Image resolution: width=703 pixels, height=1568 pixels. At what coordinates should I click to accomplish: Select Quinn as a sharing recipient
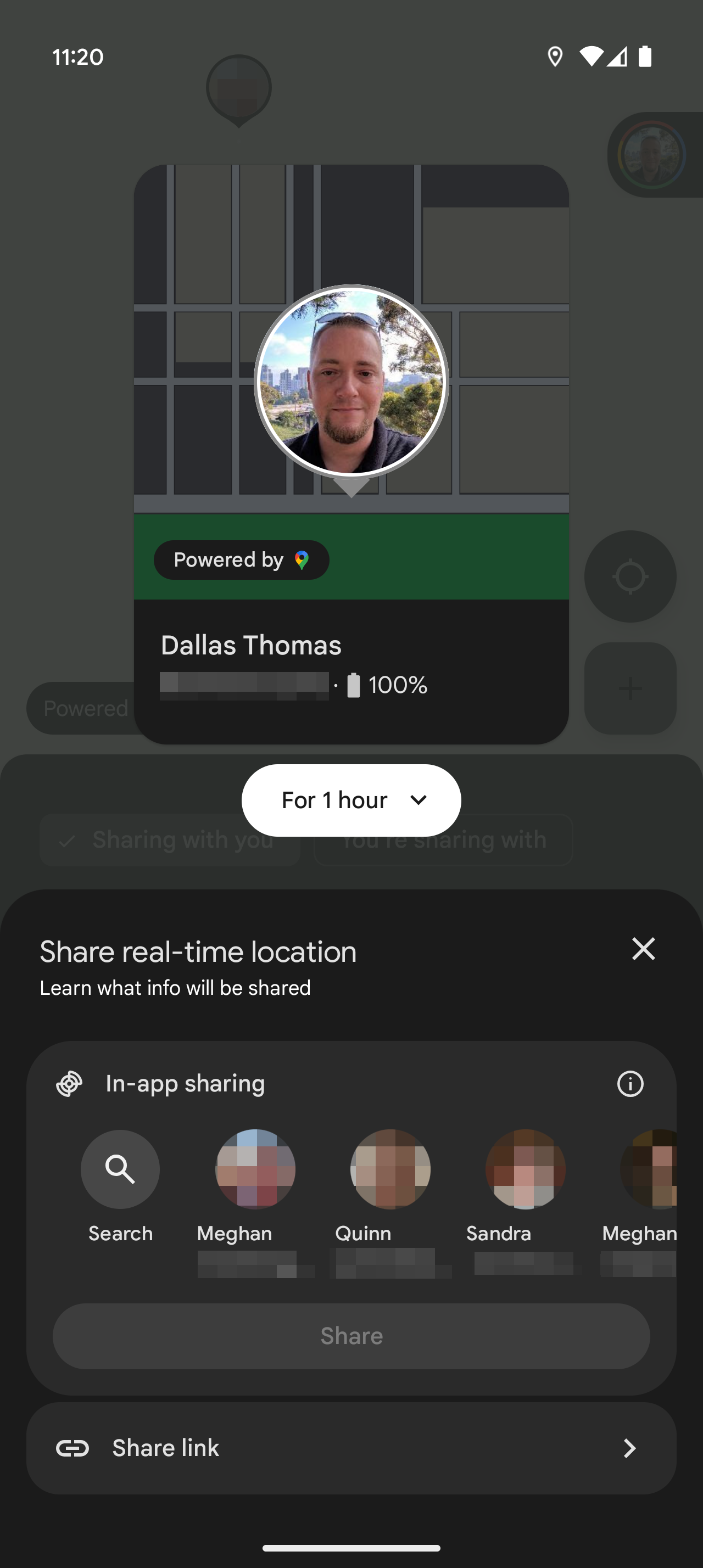[x=389, y=1169]
